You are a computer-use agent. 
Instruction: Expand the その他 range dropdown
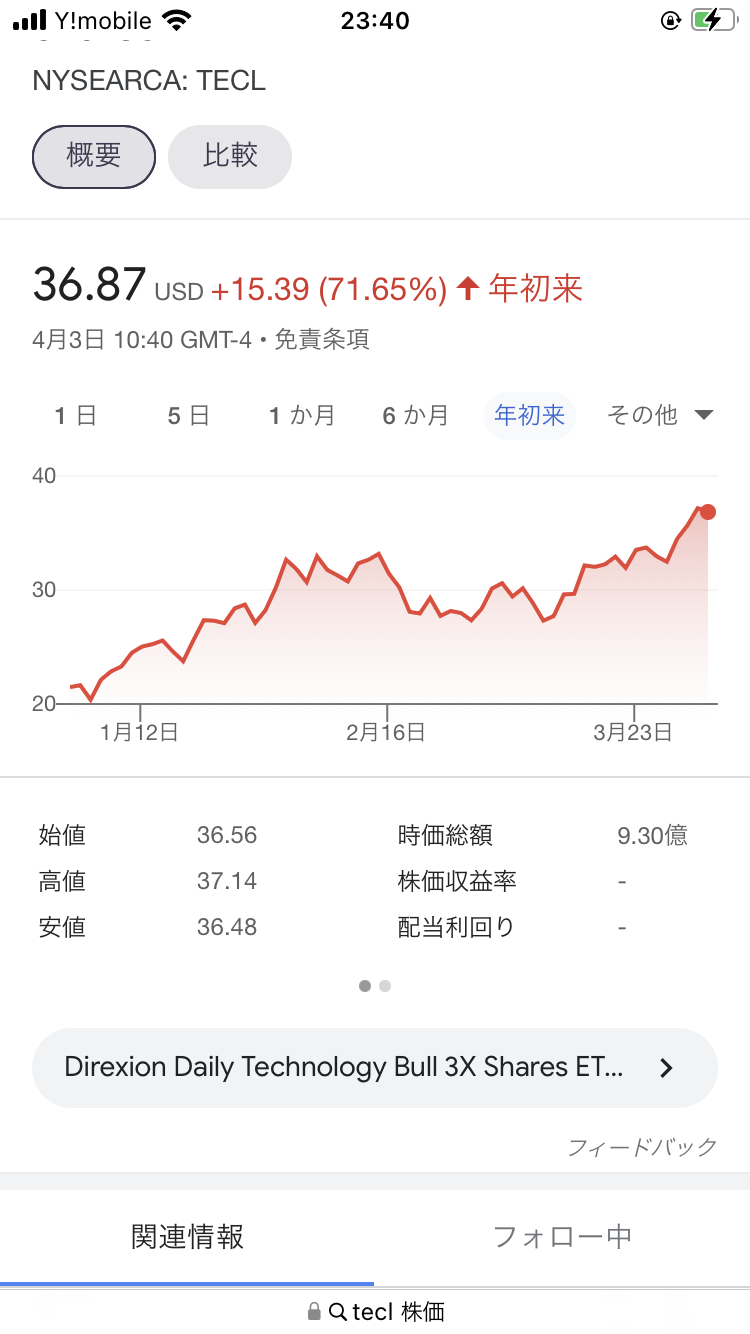point(660,415)
